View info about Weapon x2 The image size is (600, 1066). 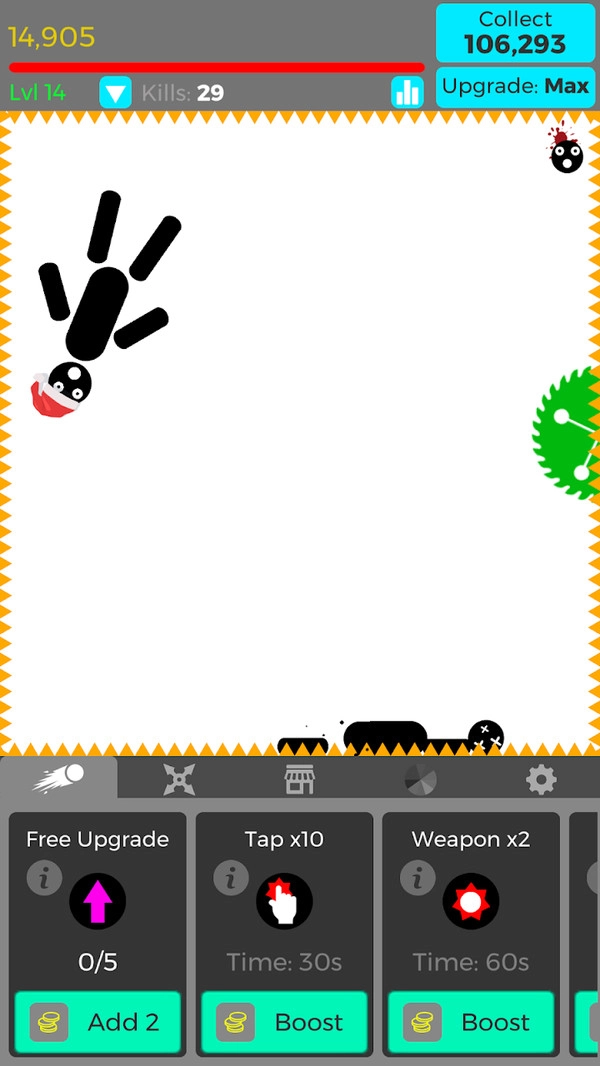416,879
